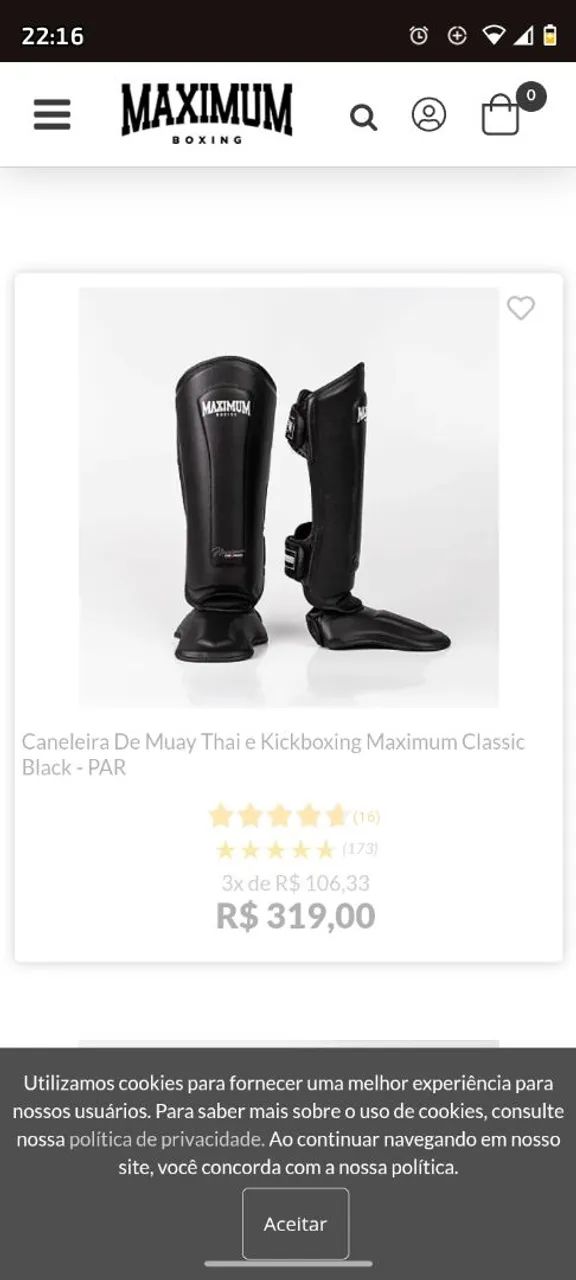Image resolution: width=576 pixels, height=1280 pixels.
Task: Open the hamburger menu
Action: [52, 115]
